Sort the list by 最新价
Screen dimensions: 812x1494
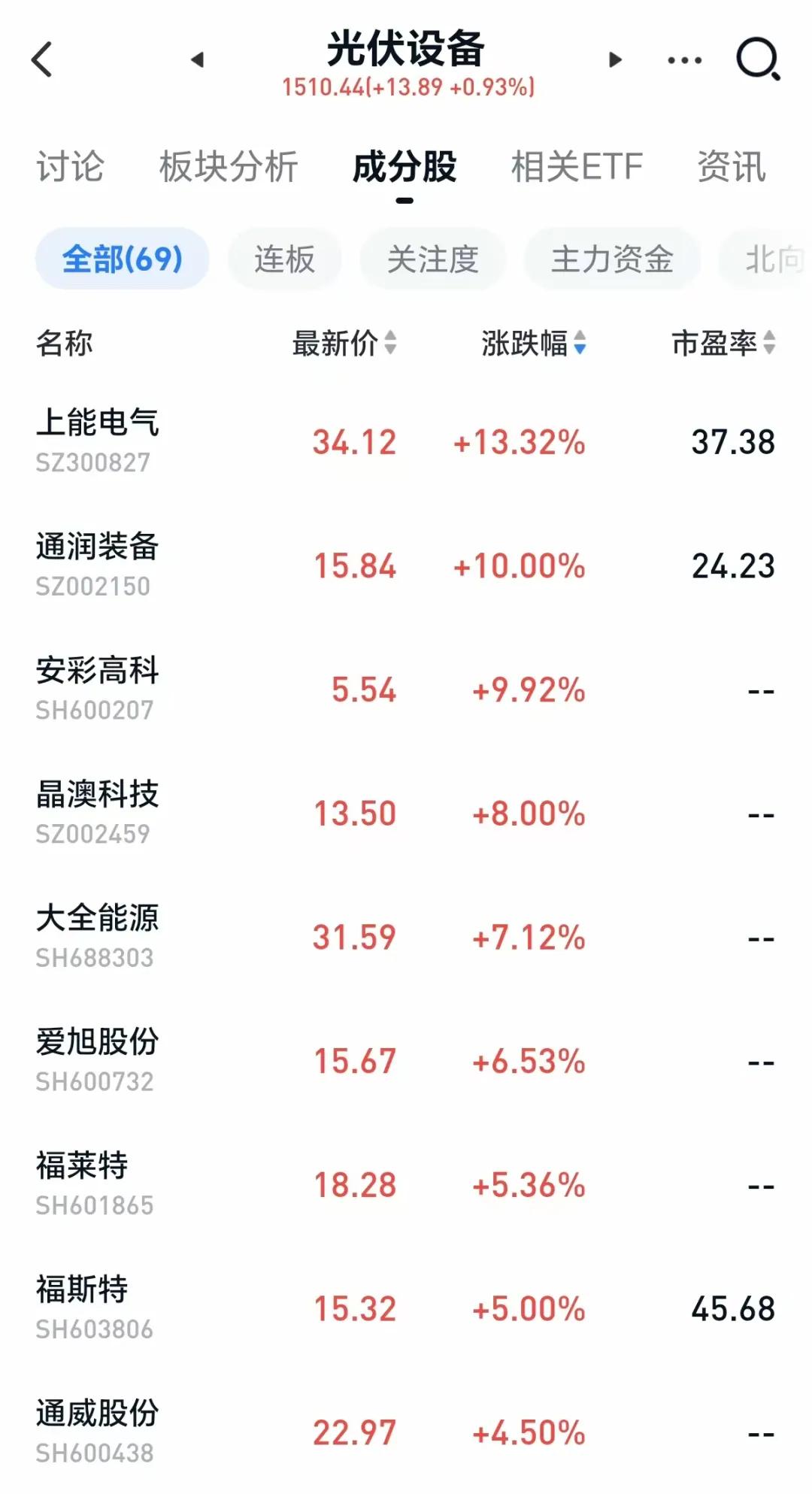coord(344,344)
